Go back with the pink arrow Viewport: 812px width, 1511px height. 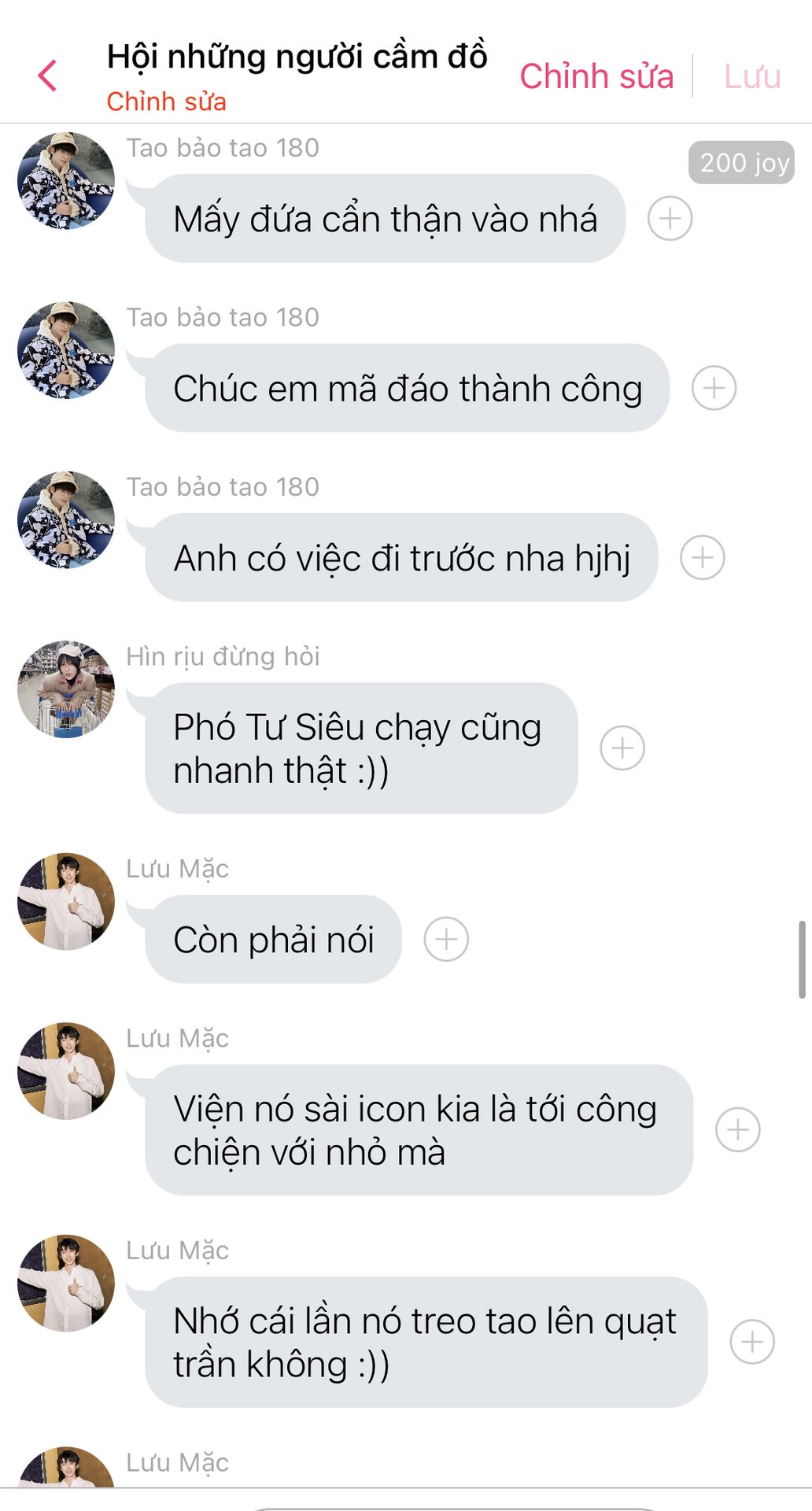click(x=48, y=76)
